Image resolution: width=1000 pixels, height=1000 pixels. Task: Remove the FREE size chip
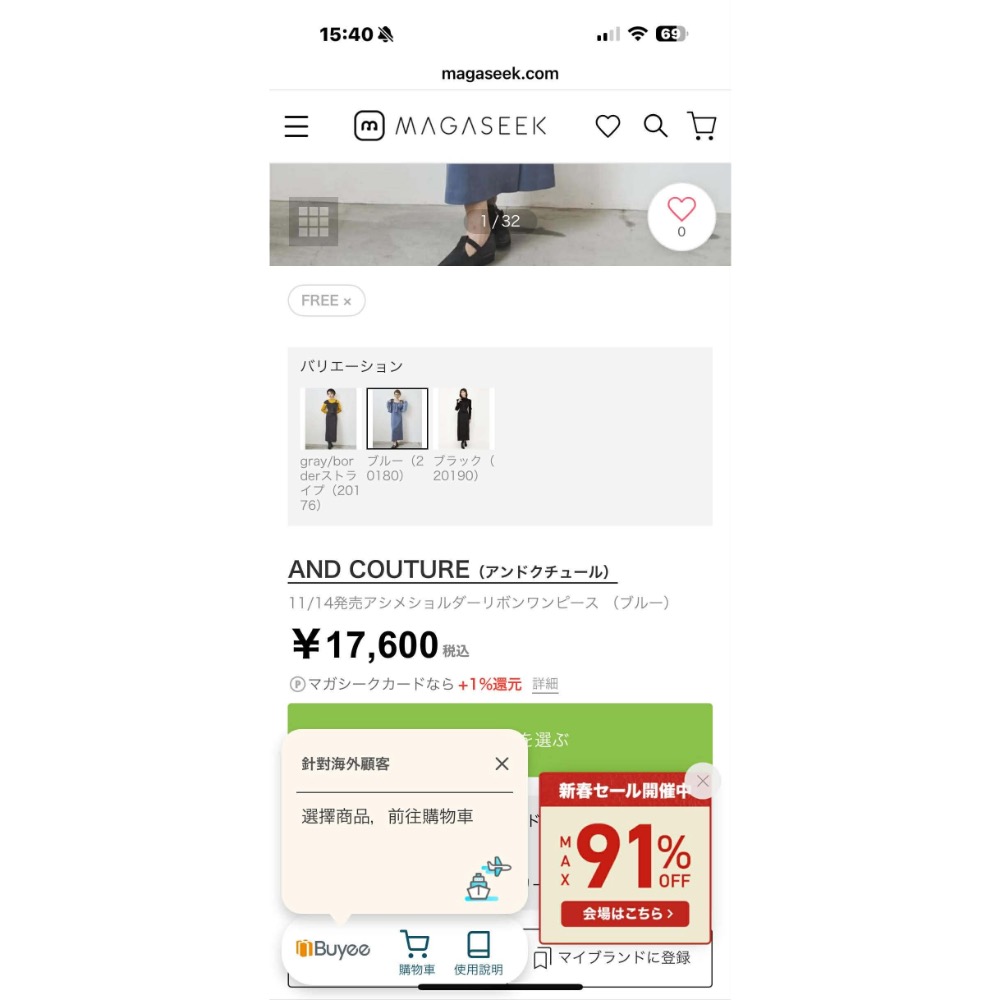pyautogui.click(x=347, y=301)
